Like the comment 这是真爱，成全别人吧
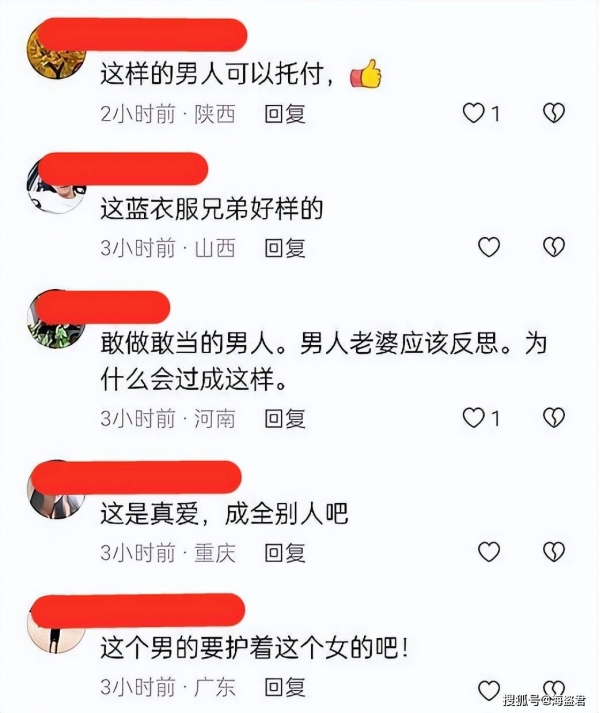 488,552
